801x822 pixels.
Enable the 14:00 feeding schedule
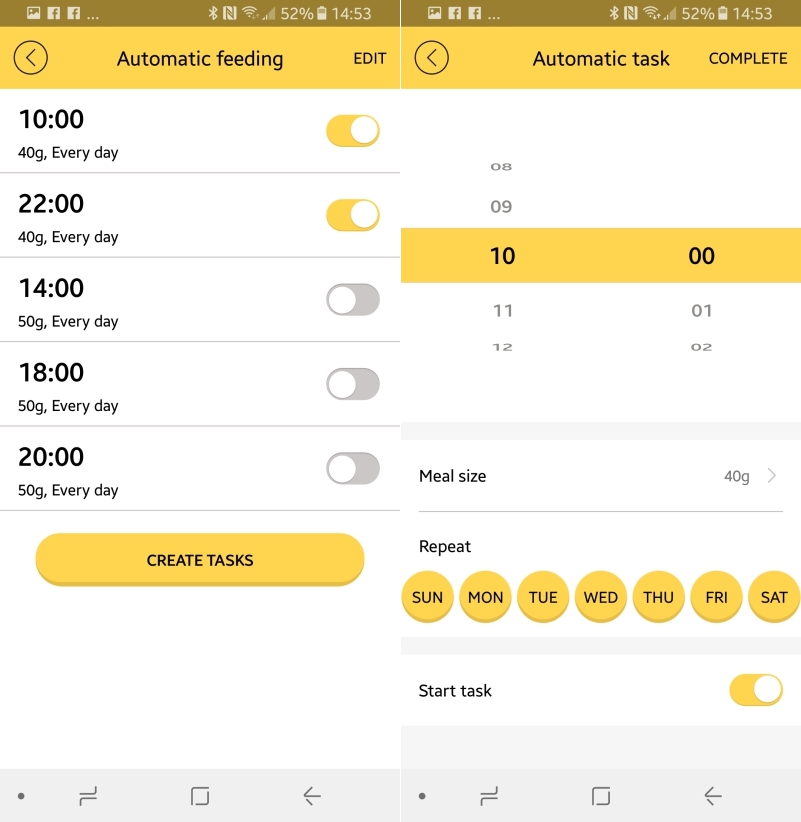[352, 300]
